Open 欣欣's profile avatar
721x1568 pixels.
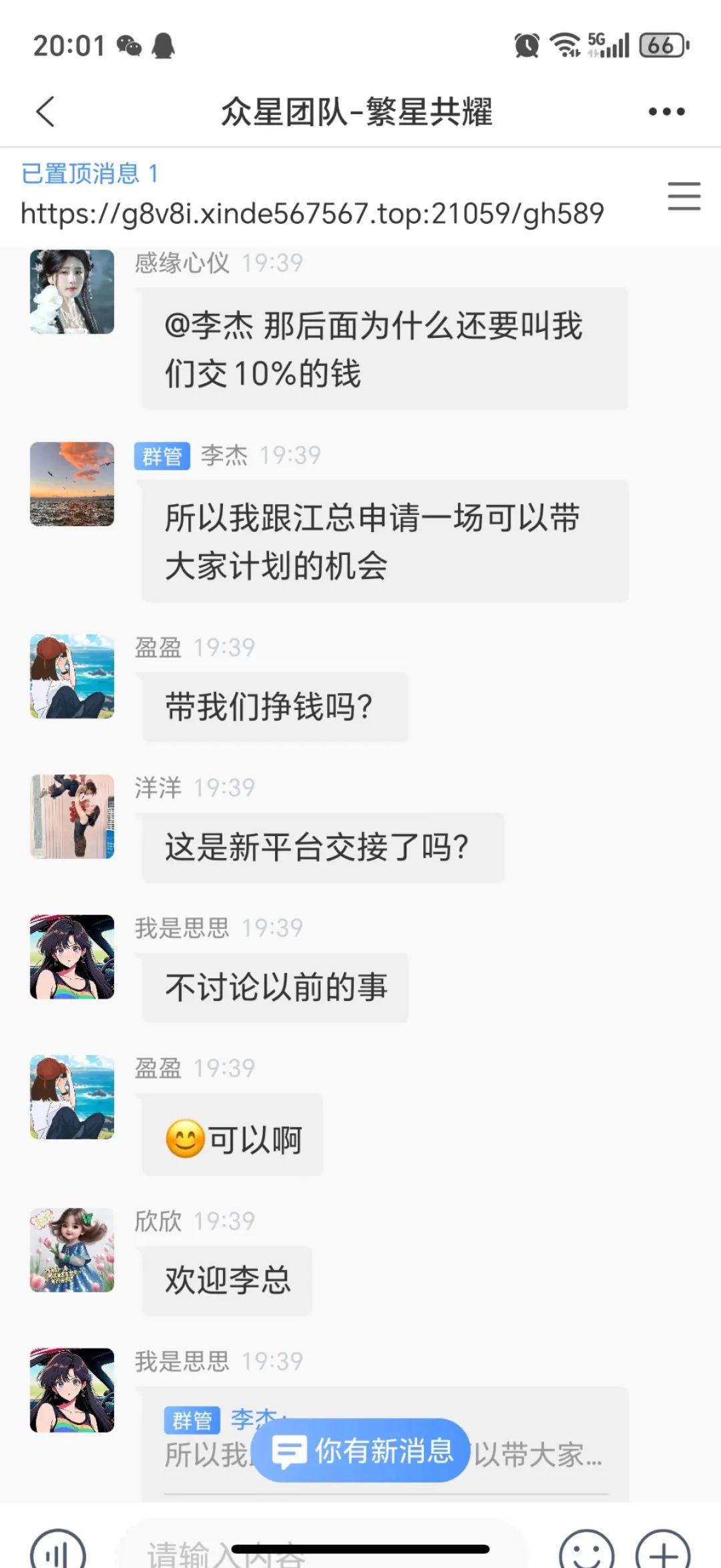(x=71, y=1252)
